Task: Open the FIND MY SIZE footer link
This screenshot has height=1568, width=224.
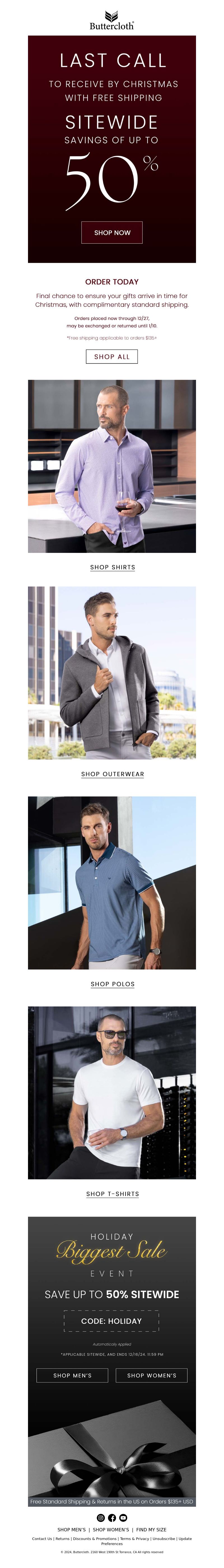Action: click(151, 1530)
